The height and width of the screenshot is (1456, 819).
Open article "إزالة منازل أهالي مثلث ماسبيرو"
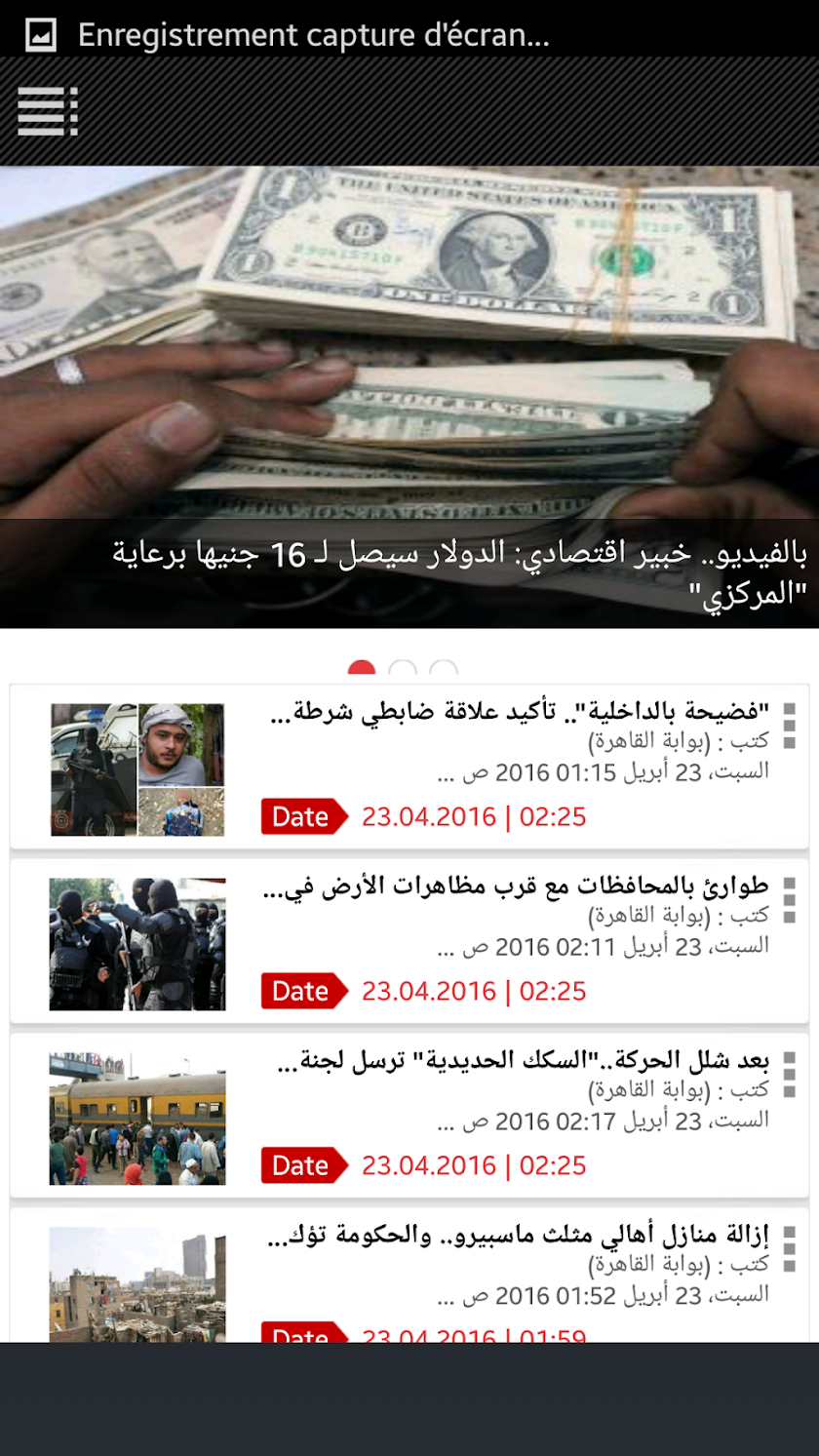pos(517,1237)
